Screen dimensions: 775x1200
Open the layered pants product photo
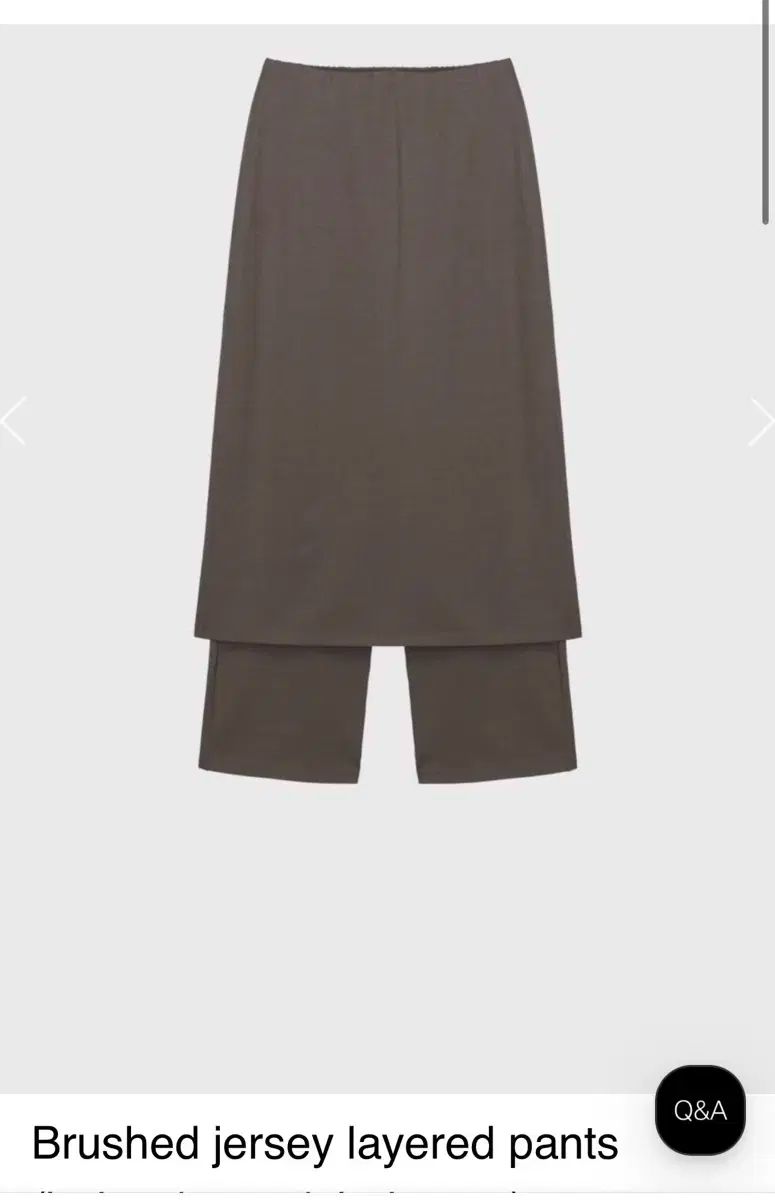[388, 420]
